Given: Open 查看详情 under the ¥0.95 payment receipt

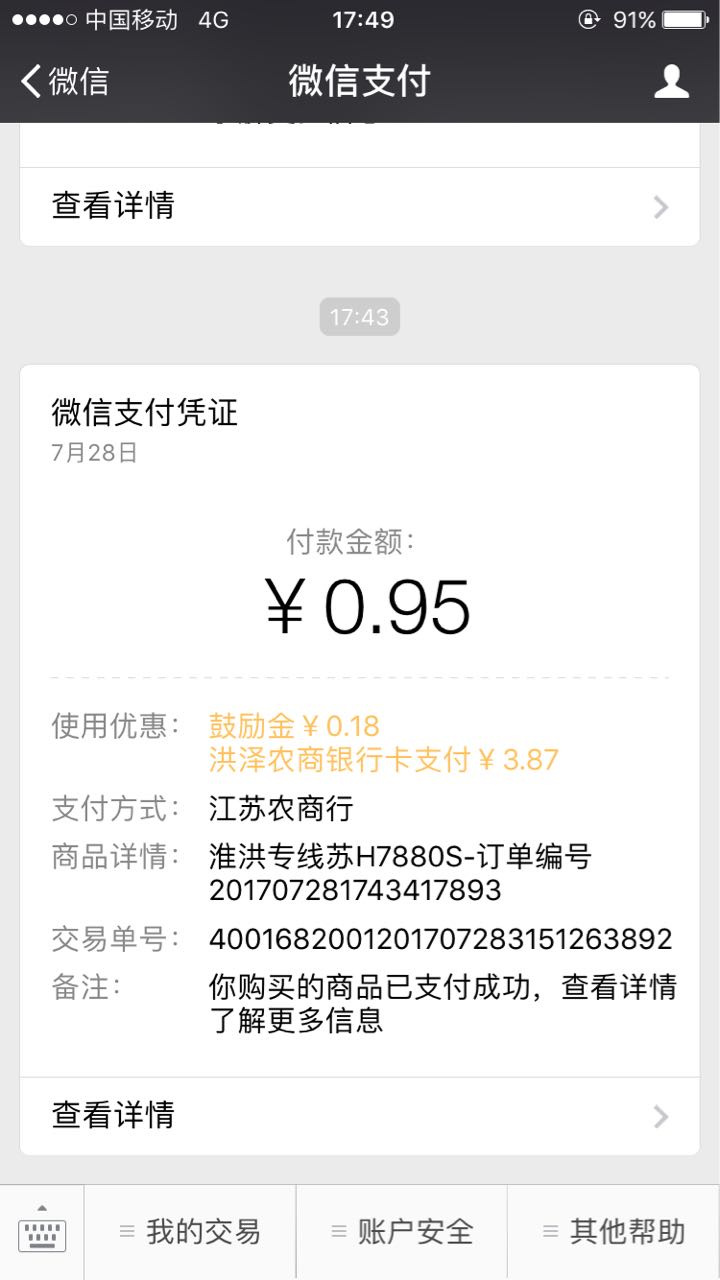Looking at the screenshot, I should [360, 1115].
